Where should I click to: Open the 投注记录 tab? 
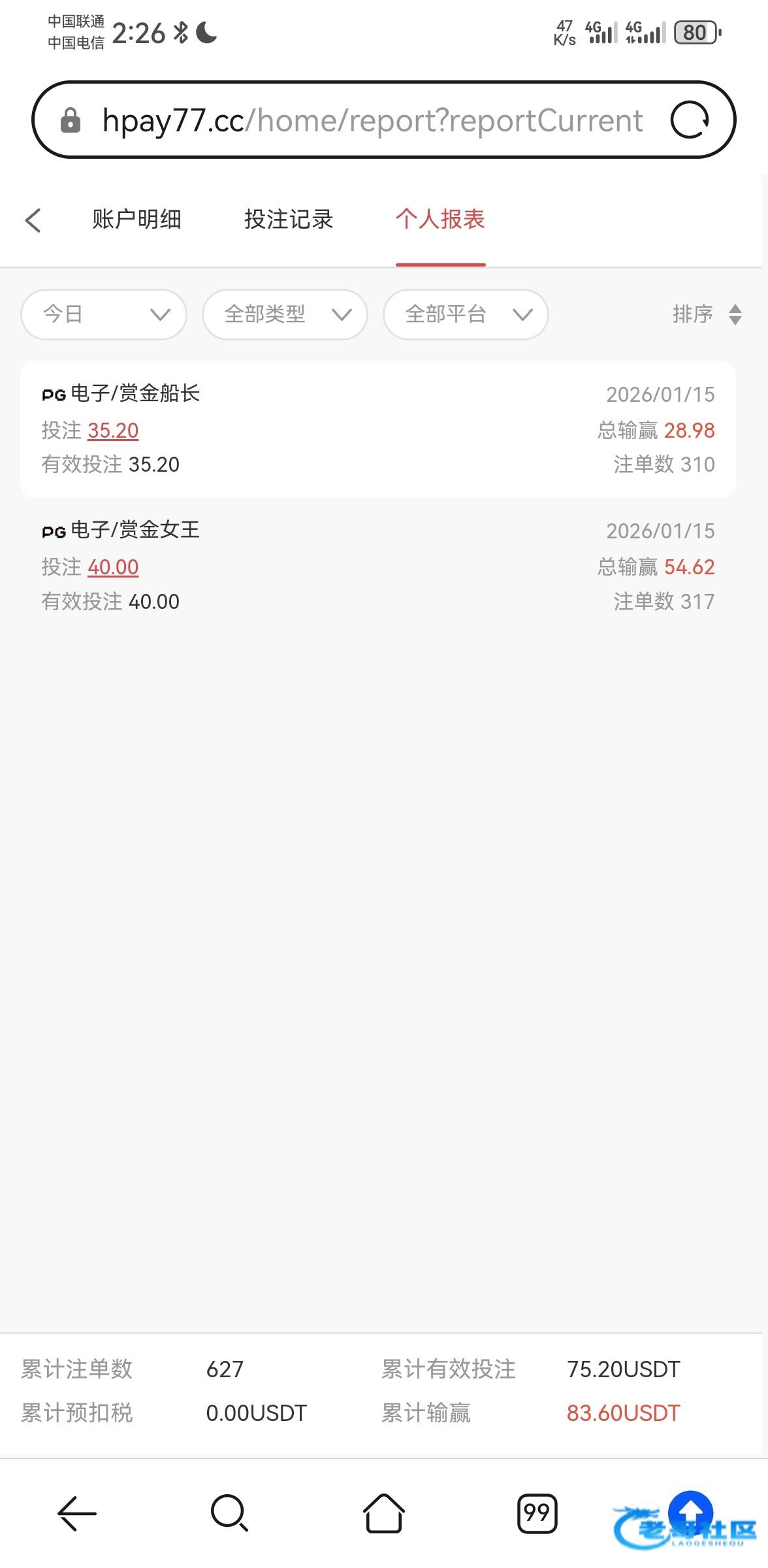tap(289, 220)
